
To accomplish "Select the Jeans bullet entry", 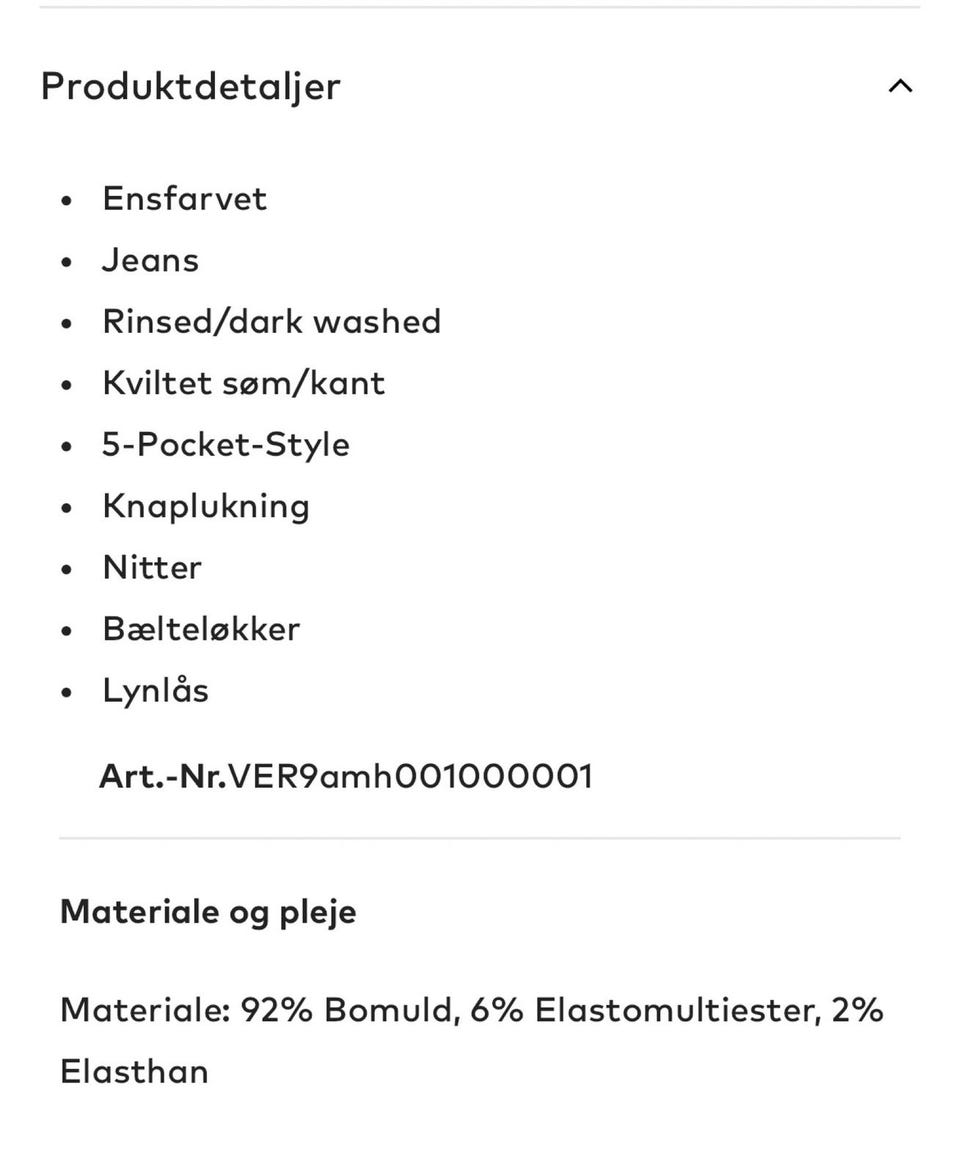I will click(x=151, y=260).
